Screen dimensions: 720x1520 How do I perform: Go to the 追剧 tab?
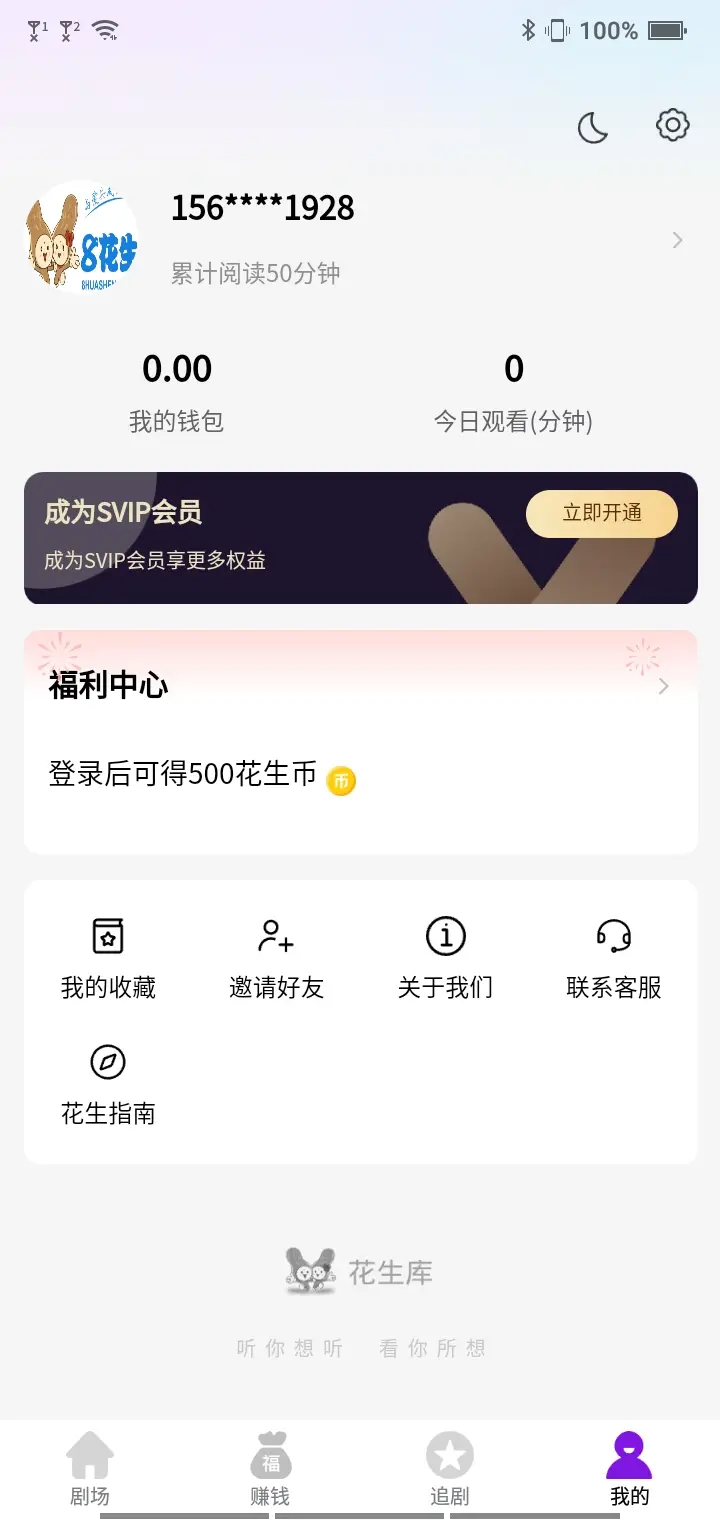point(450,1468)
